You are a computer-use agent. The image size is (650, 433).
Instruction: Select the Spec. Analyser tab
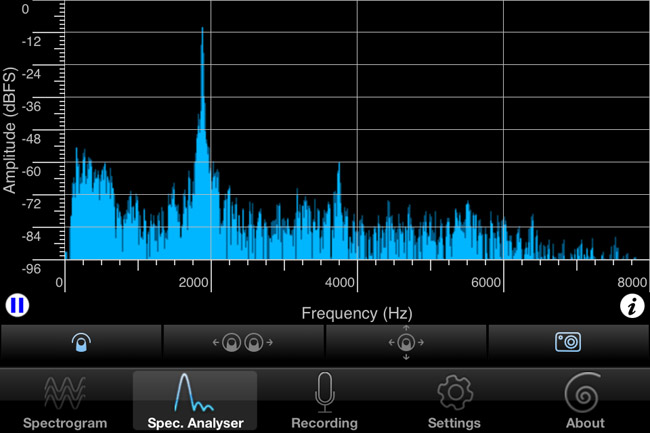point(195,401)
